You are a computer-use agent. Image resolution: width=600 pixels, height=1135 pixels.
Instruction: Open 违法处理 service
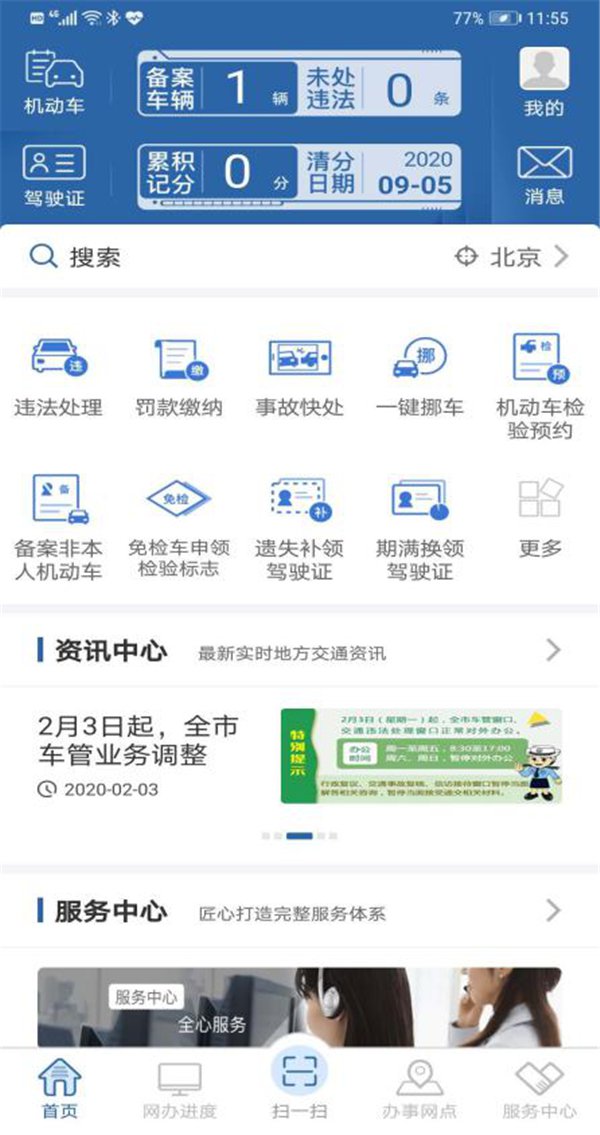[58, 377]
